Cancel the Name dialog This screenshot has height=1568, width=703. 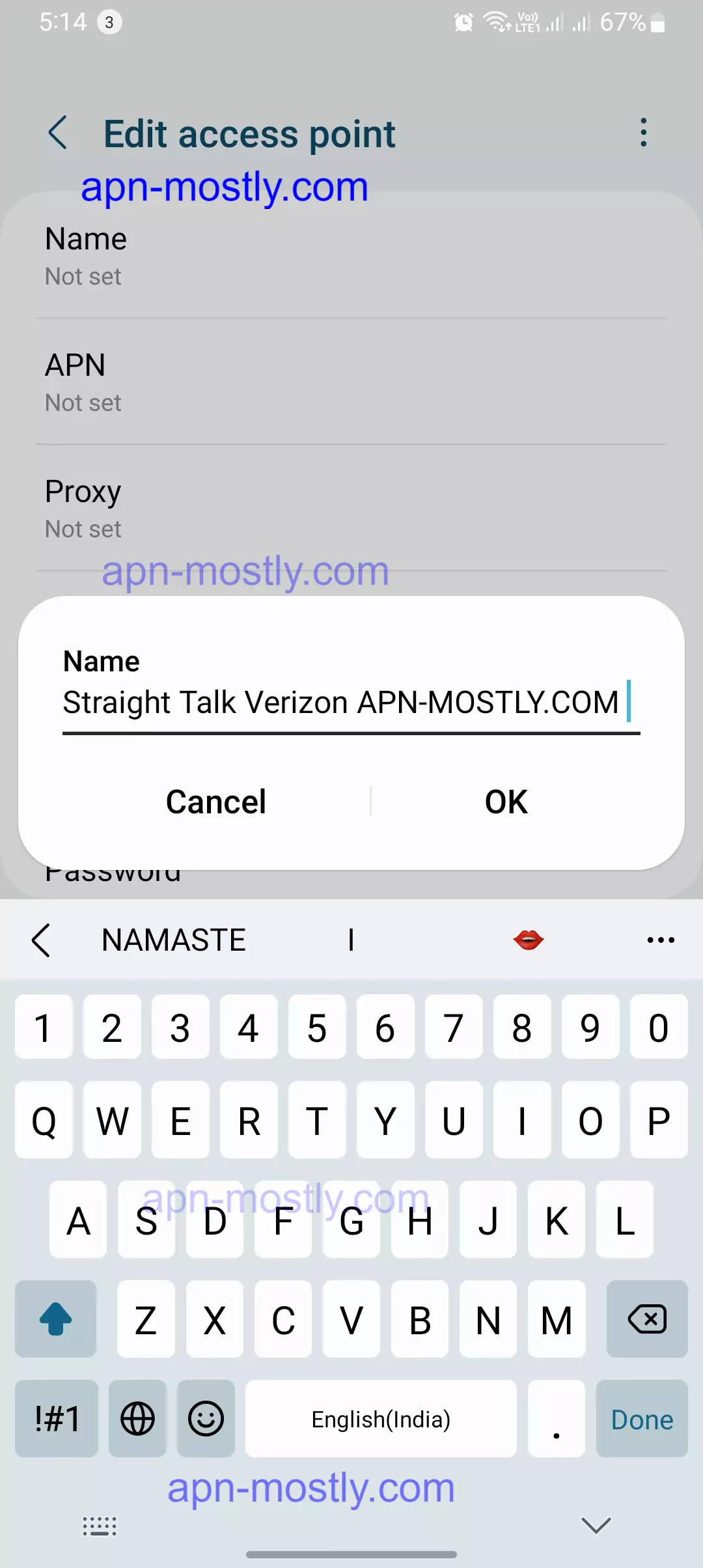coord(216,802)
